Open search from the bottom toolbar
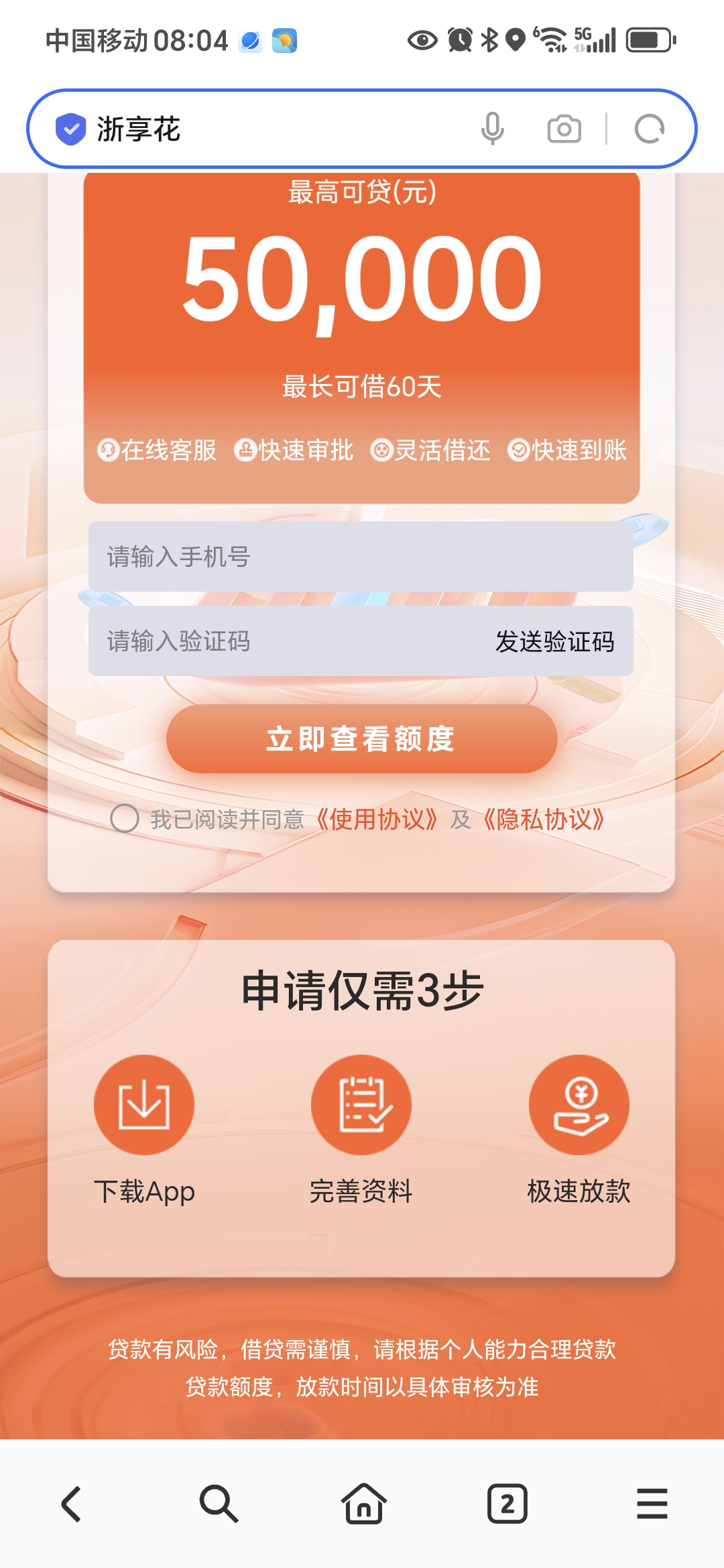The width and height of the screenshot is (724, 1568). 218,1504
